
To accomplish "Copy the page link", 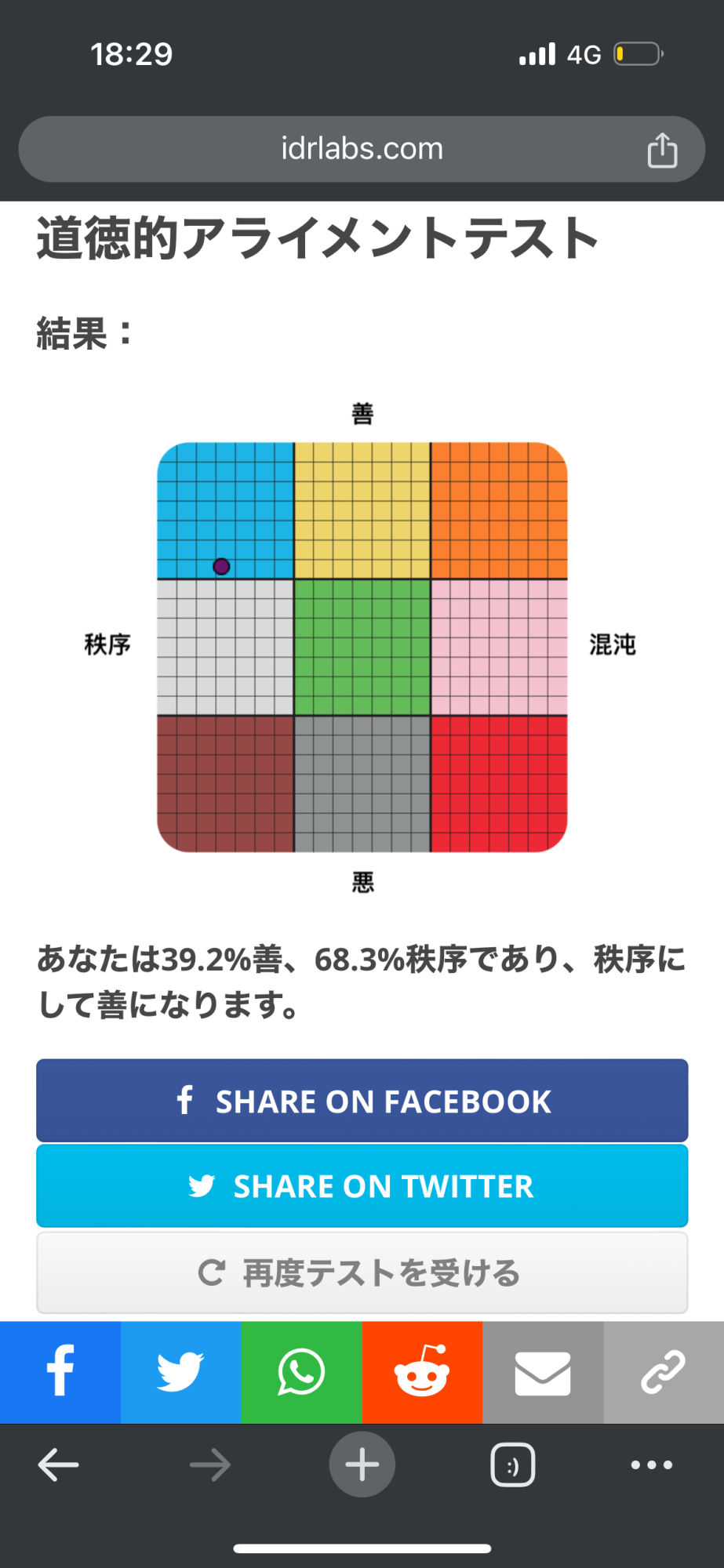I will click(x=664, y=1372).
